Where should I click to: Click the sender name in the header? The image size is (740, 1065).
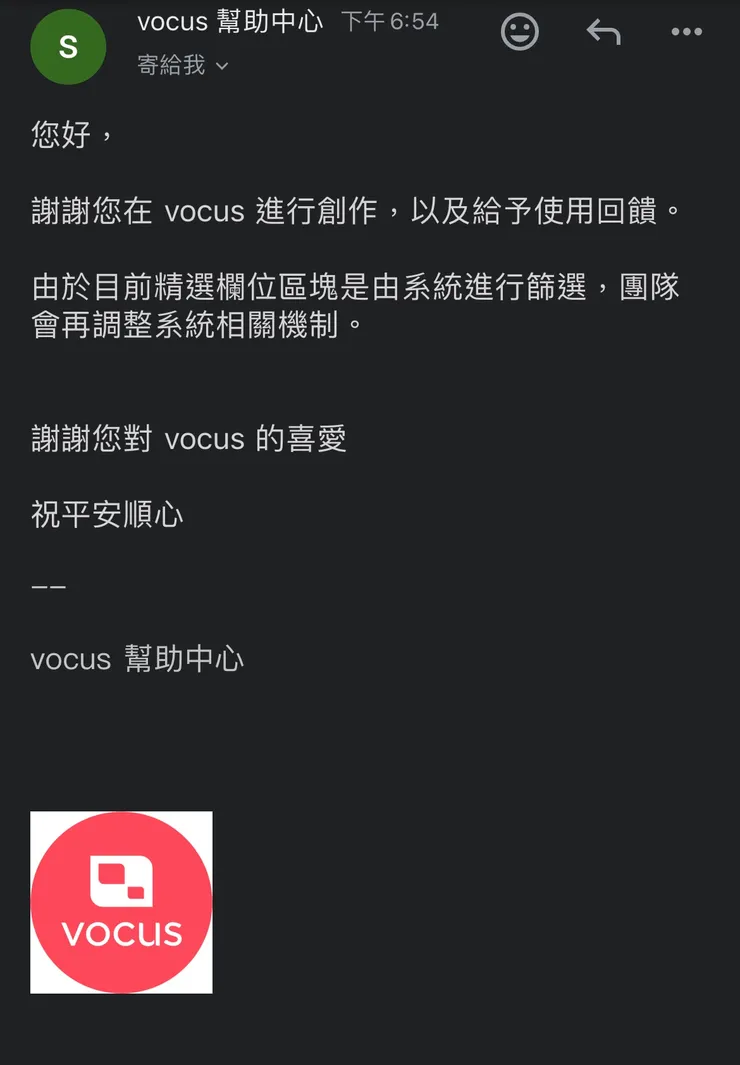[x=229, y=21]
